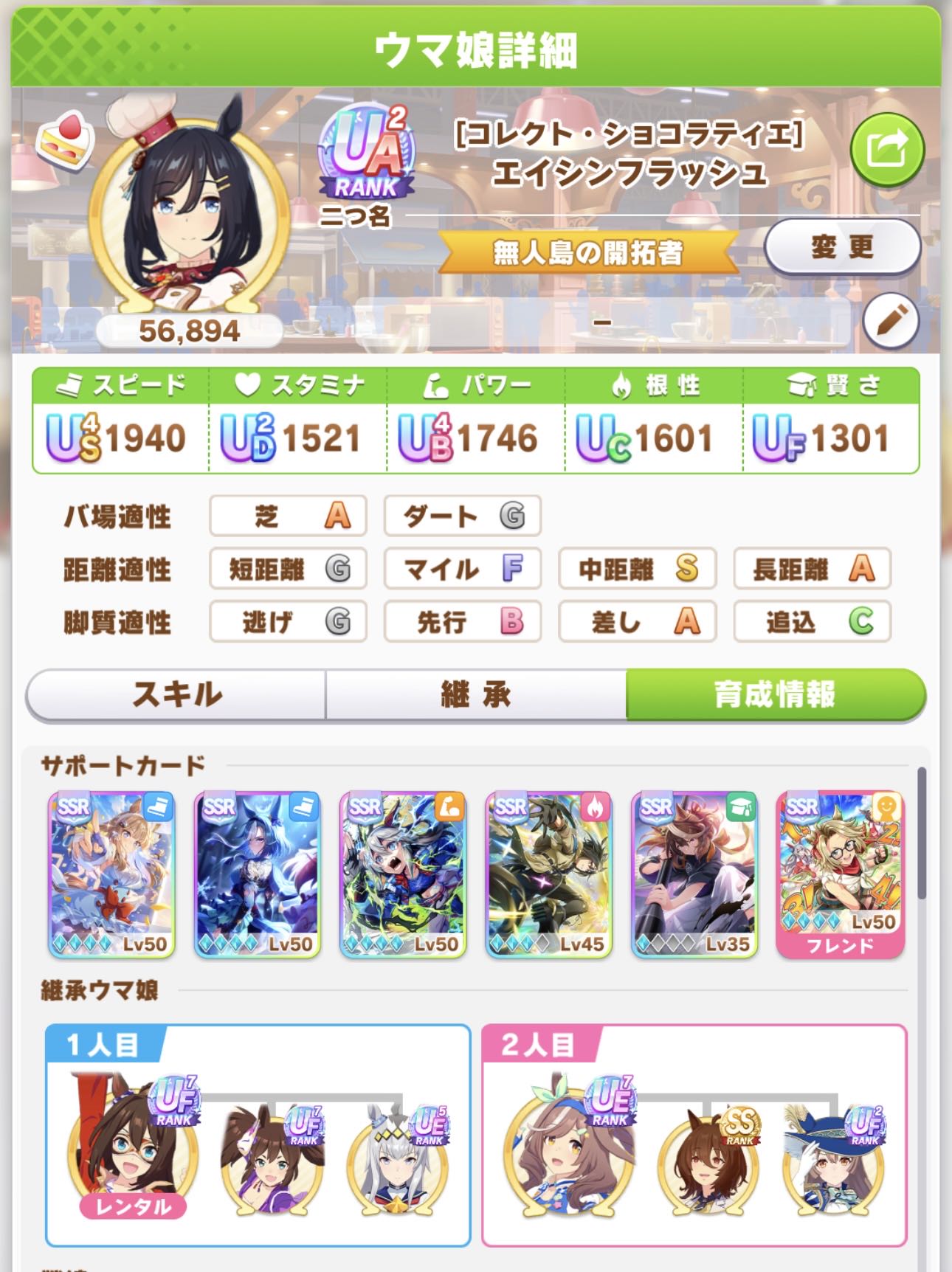The image size is (952, 1272).
Task: Tap the 変更 button to change nickname
Action: pyautogui.click(x=841, y=247)
